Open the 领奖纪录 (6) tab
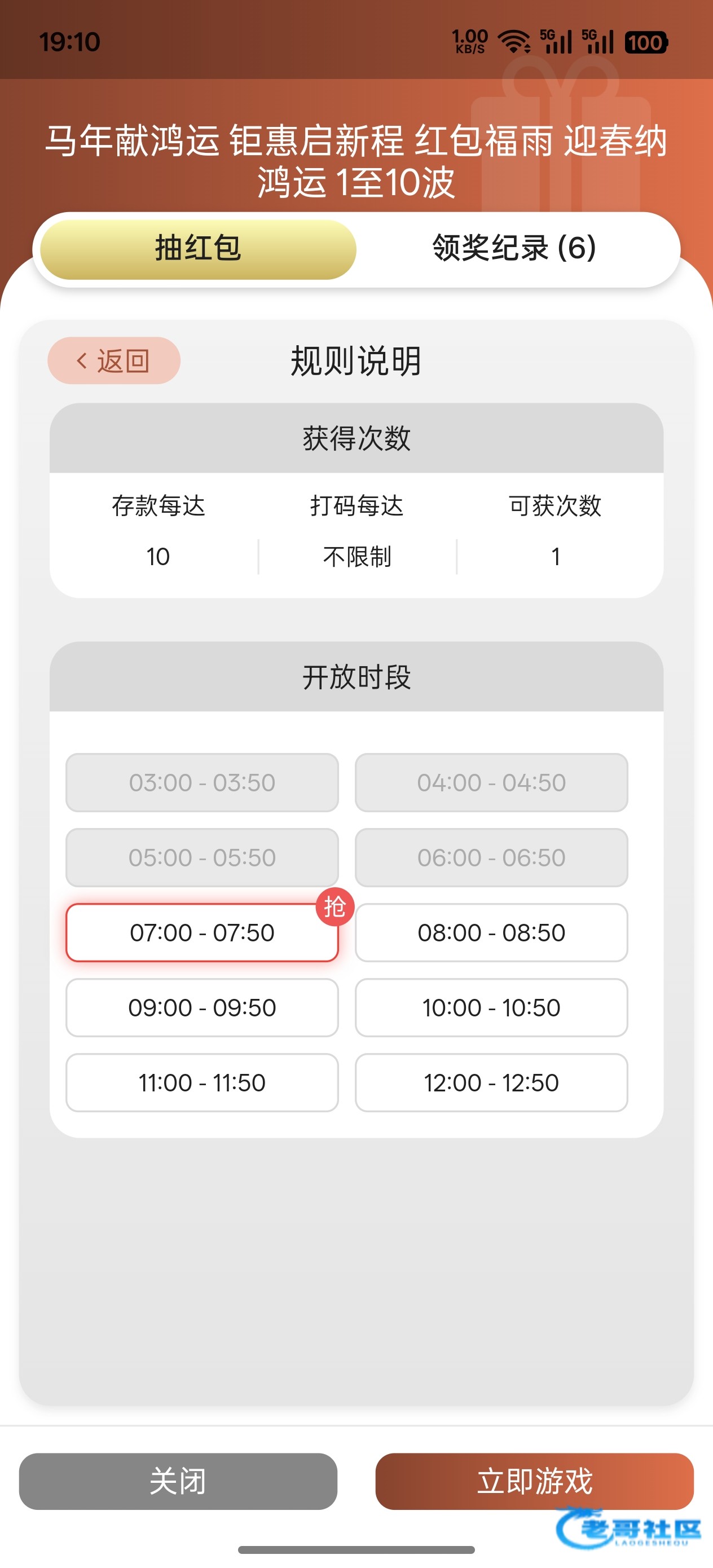The width and height of the screenshot is (713, 1568). pyautogui.click(x=513, y=249)
